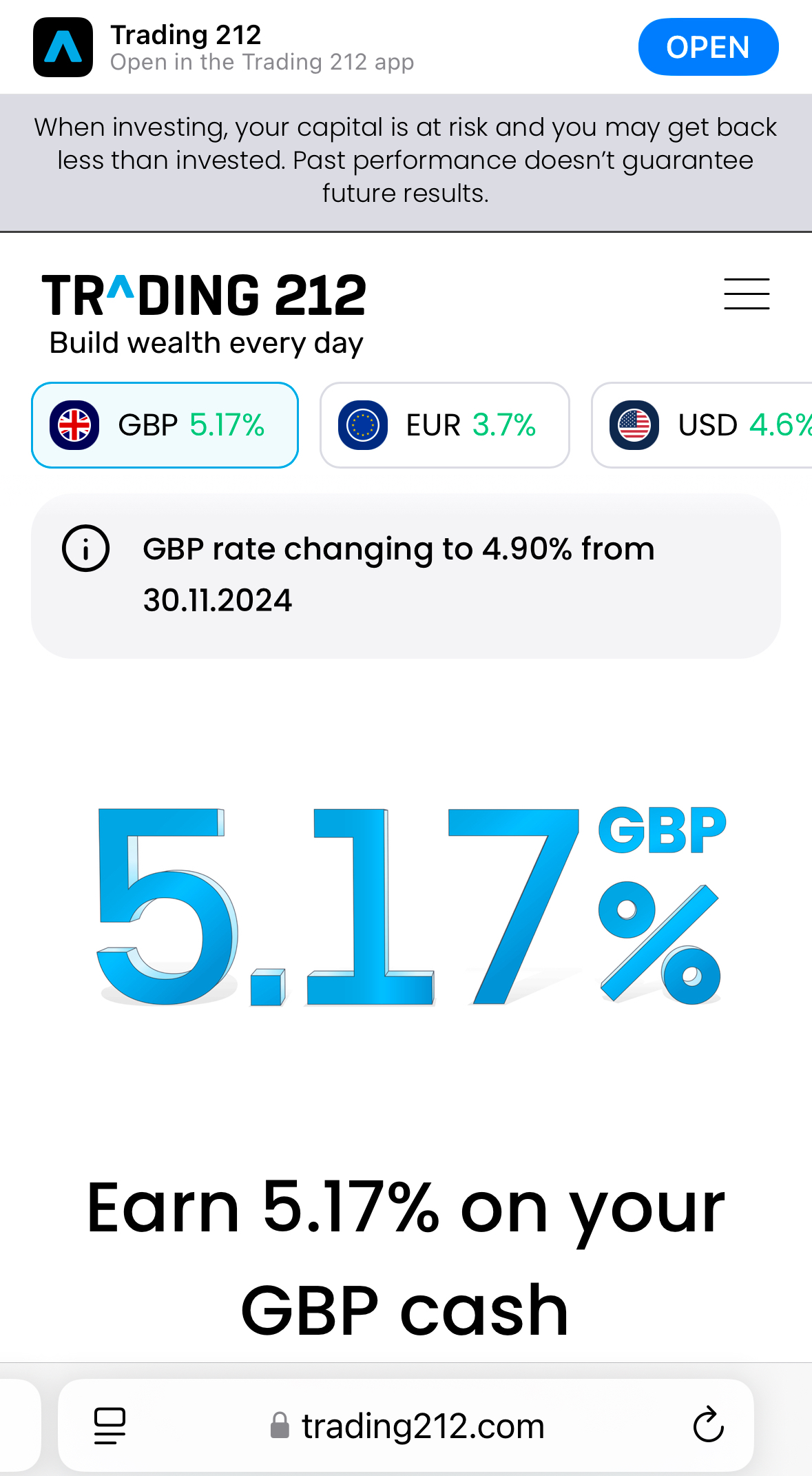Viewport: 812px width, 1476px height.
Task: Open the hamburger menu
Action: tap(747, 294)
